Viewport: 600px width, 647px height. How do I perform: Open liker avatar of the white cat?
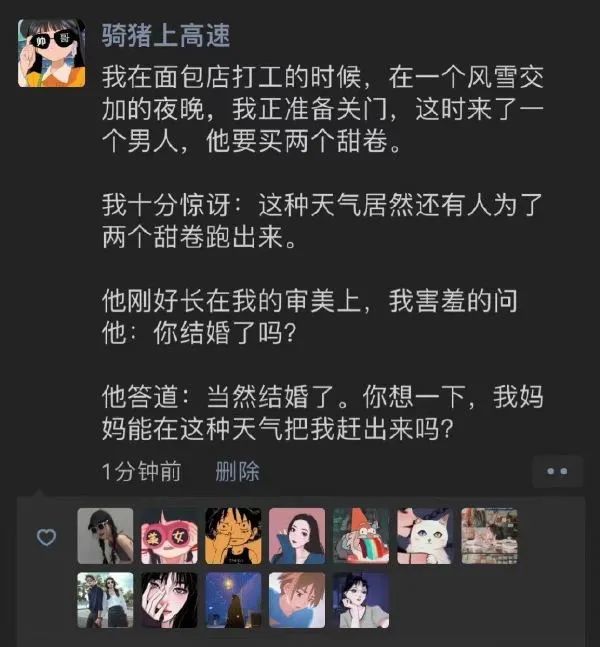425,536
